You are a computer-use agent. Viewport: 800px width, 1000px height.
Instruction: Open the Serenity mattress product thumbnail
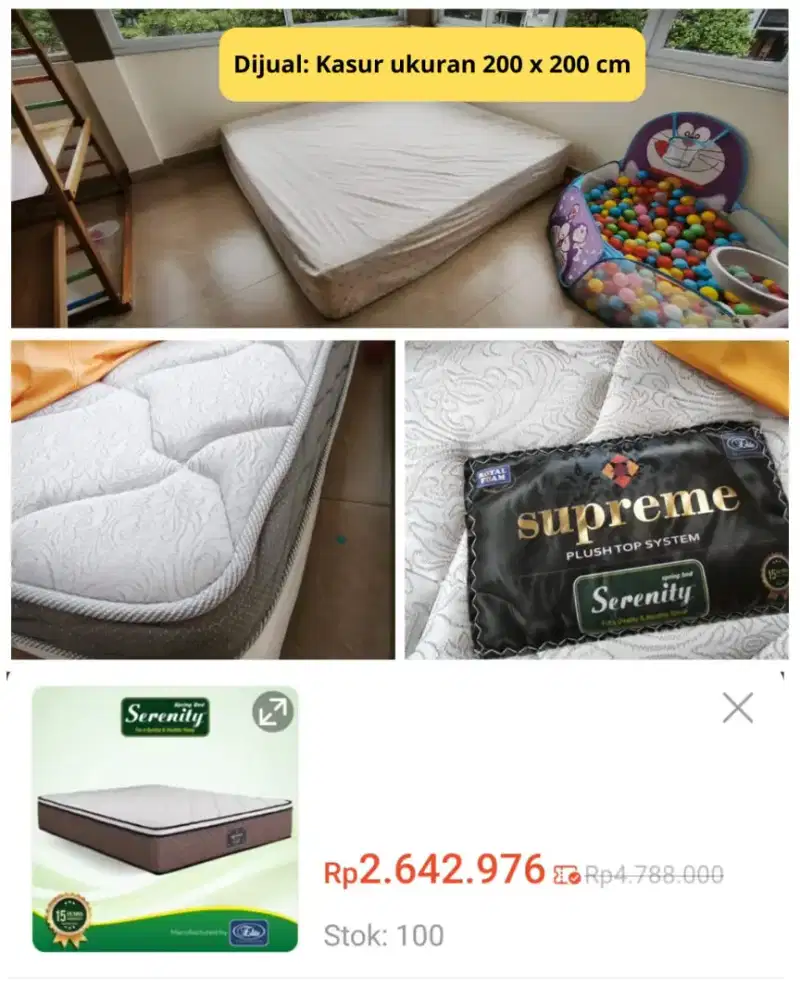tap(165, 820)
